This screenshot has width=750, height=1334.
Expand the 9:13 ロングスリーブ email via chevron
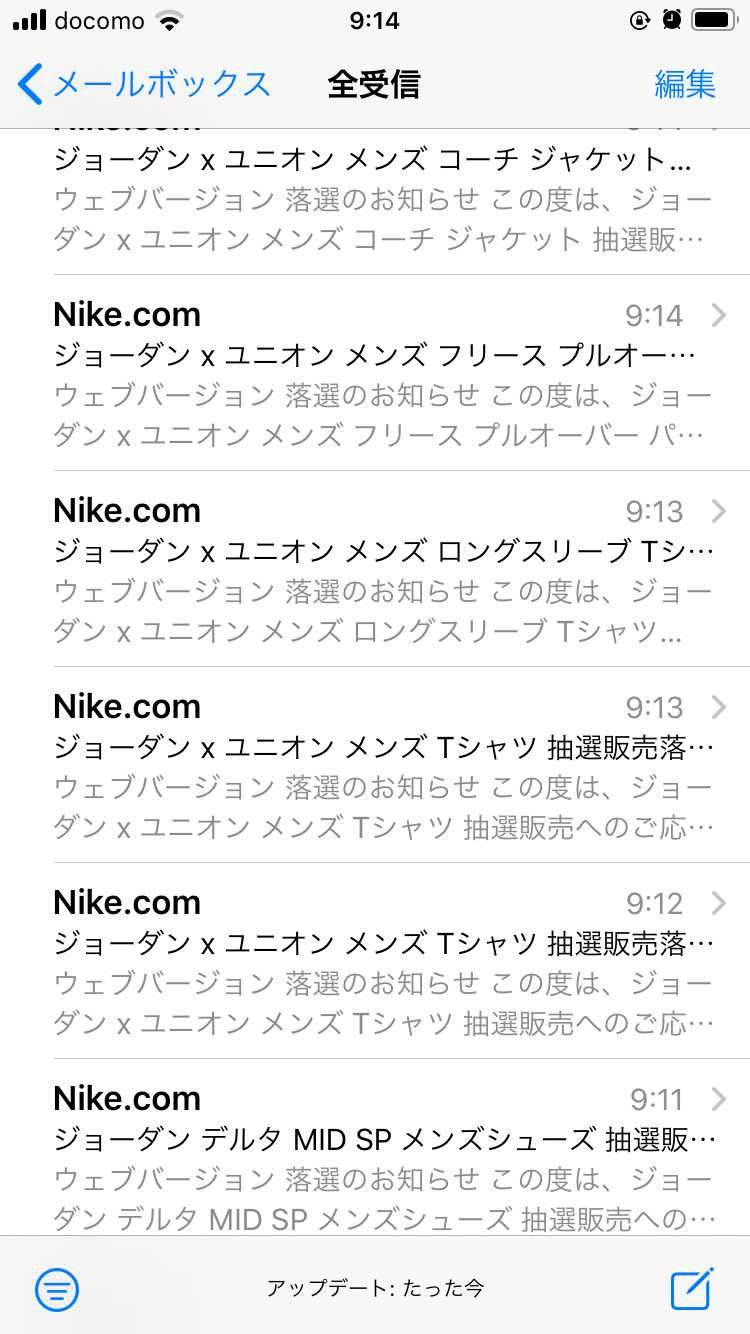[x=718, y=511]
